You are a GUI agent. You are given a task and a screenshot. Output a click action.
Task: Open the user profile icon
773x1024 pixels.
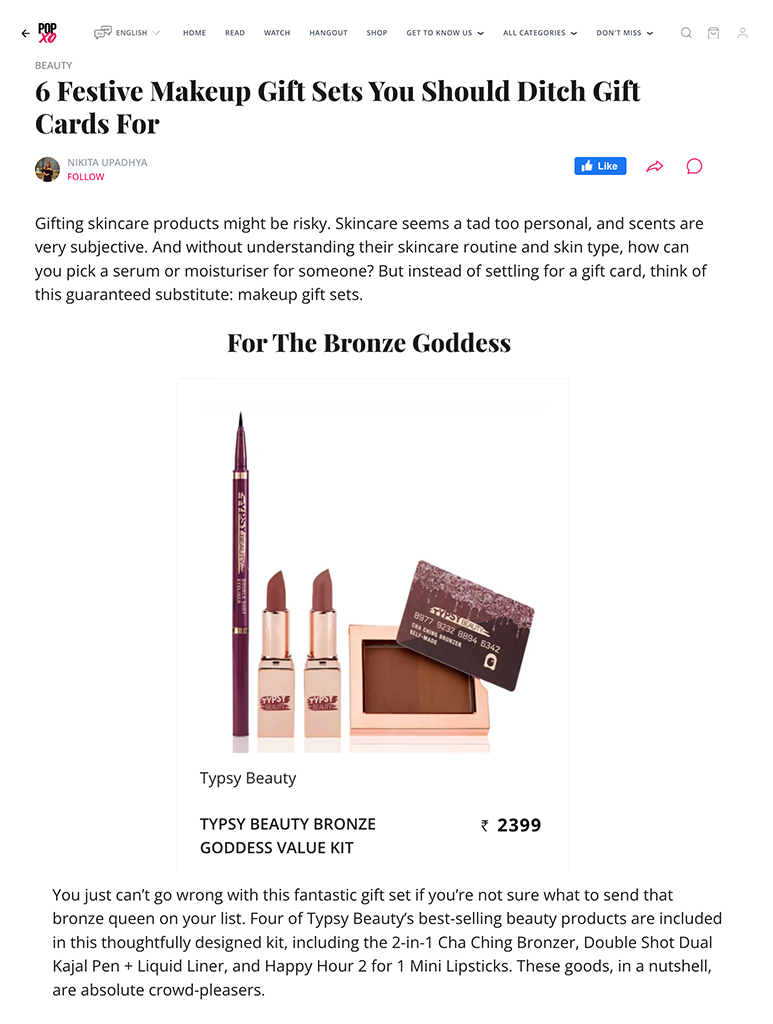pos(742,33)
